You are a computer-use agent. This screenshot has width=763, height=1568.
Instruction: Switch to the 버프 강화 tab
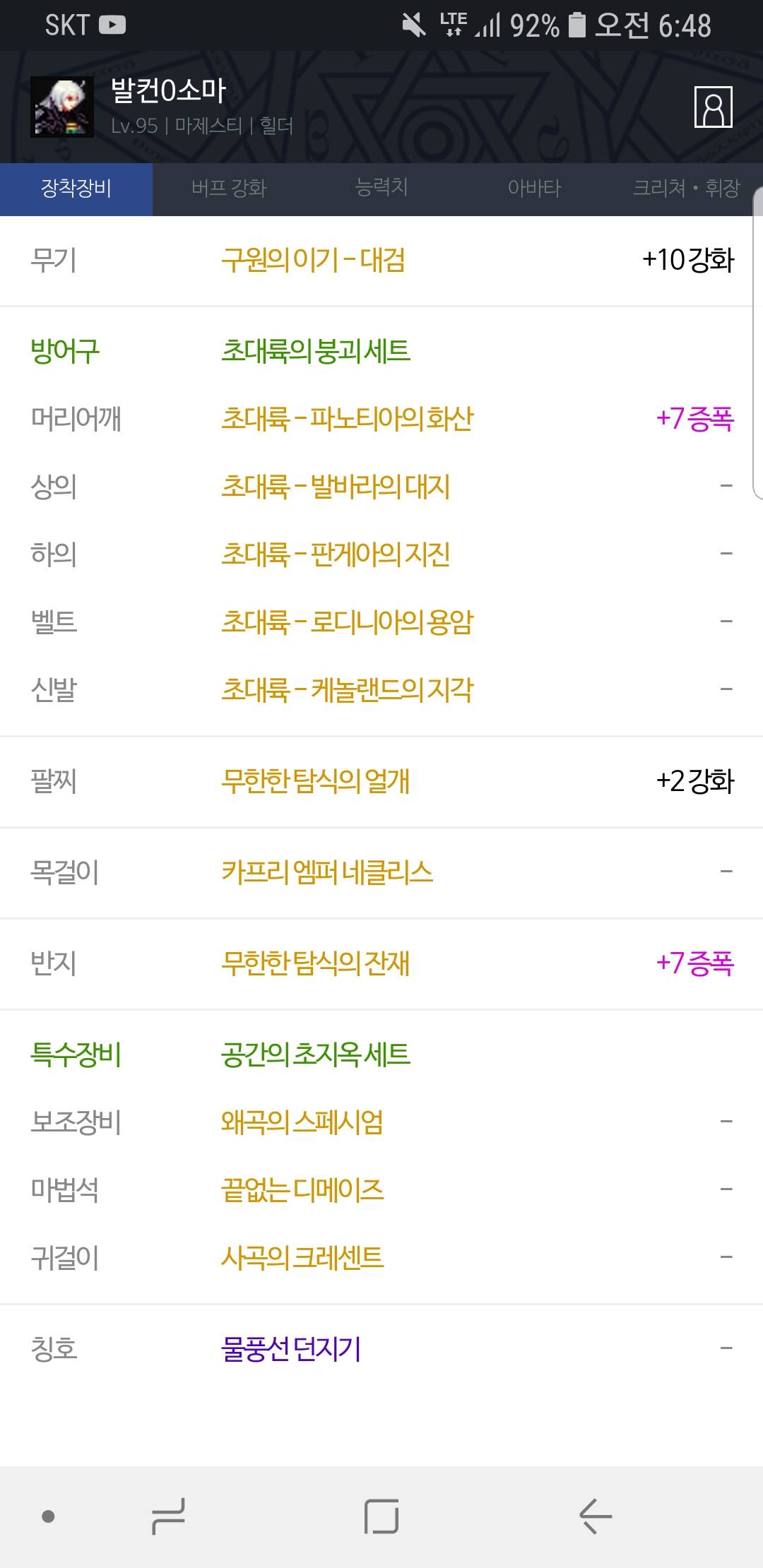229,189
